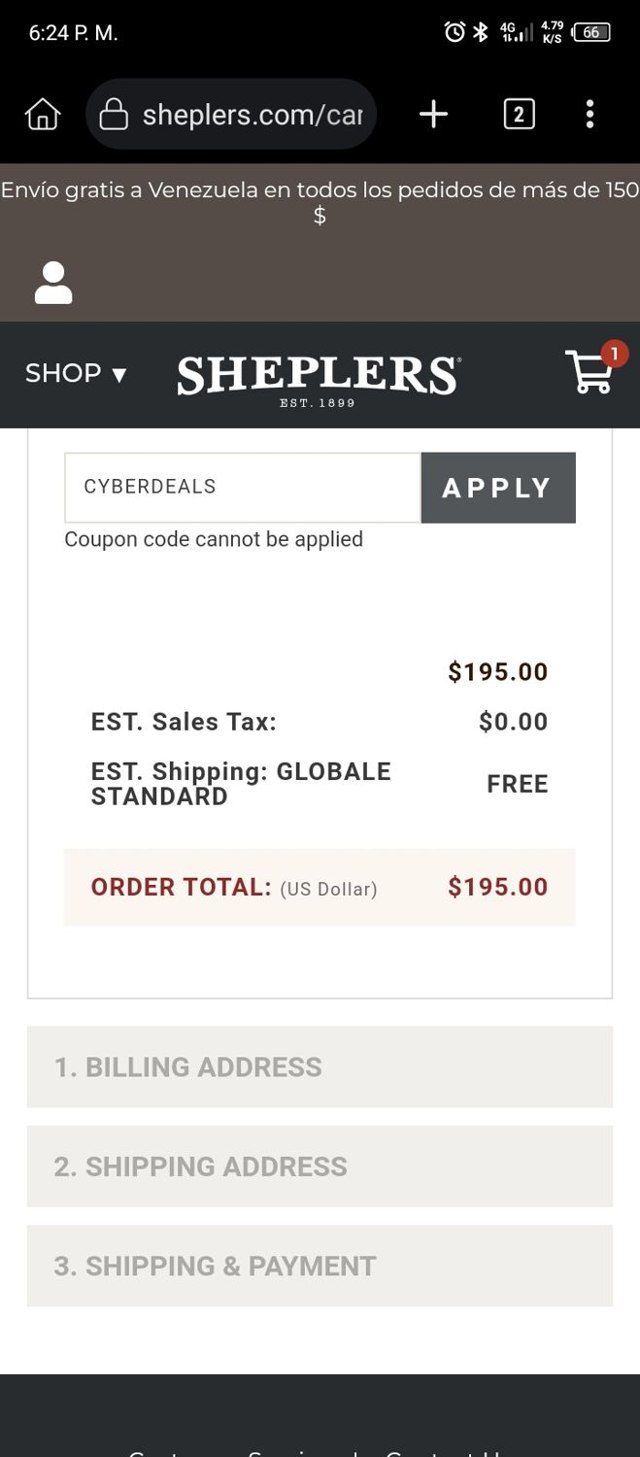Go to Sheplers homepage via logo
640x1457 pixels.
coord(318,377)
